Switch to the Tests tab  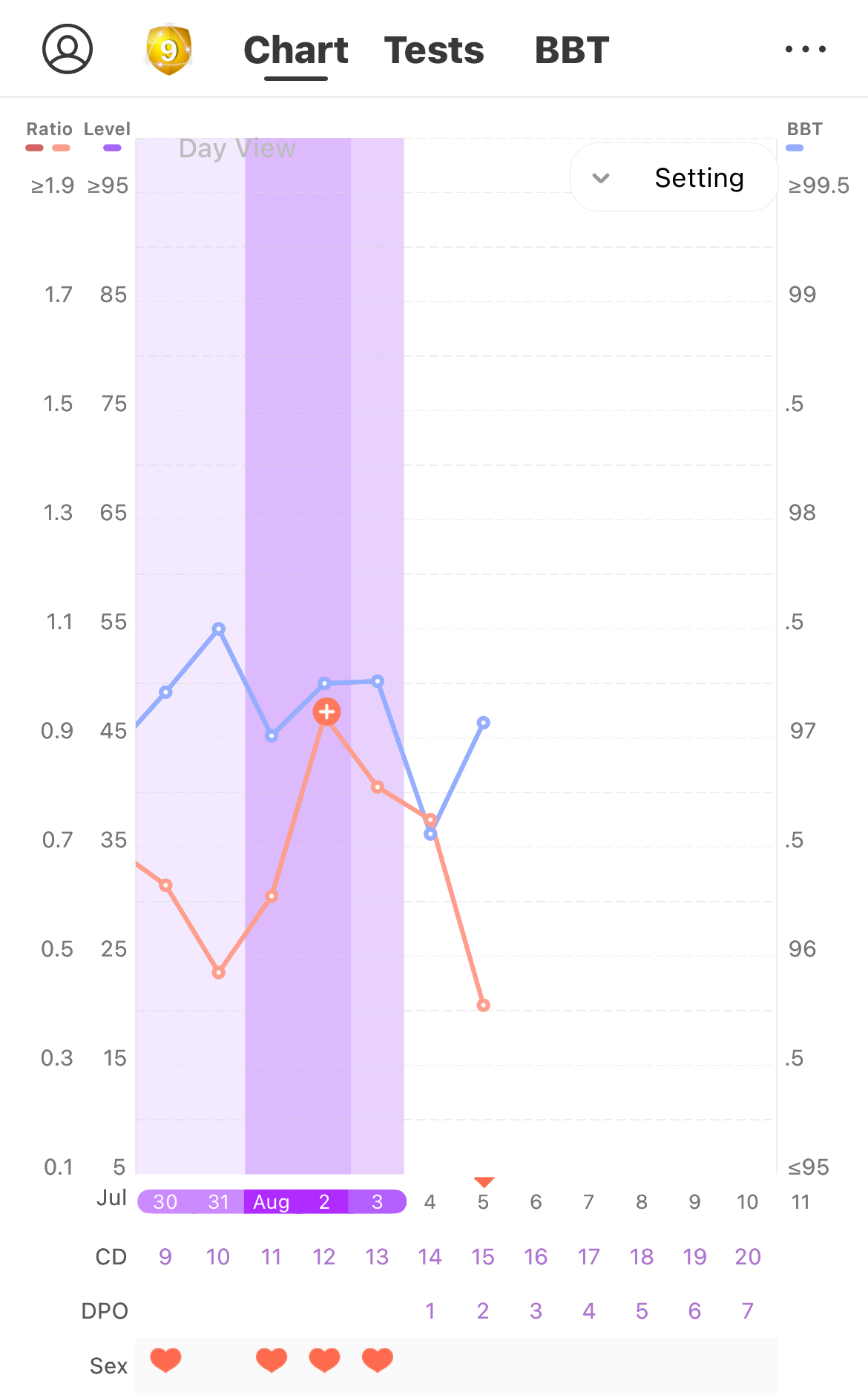pos(434,50)
